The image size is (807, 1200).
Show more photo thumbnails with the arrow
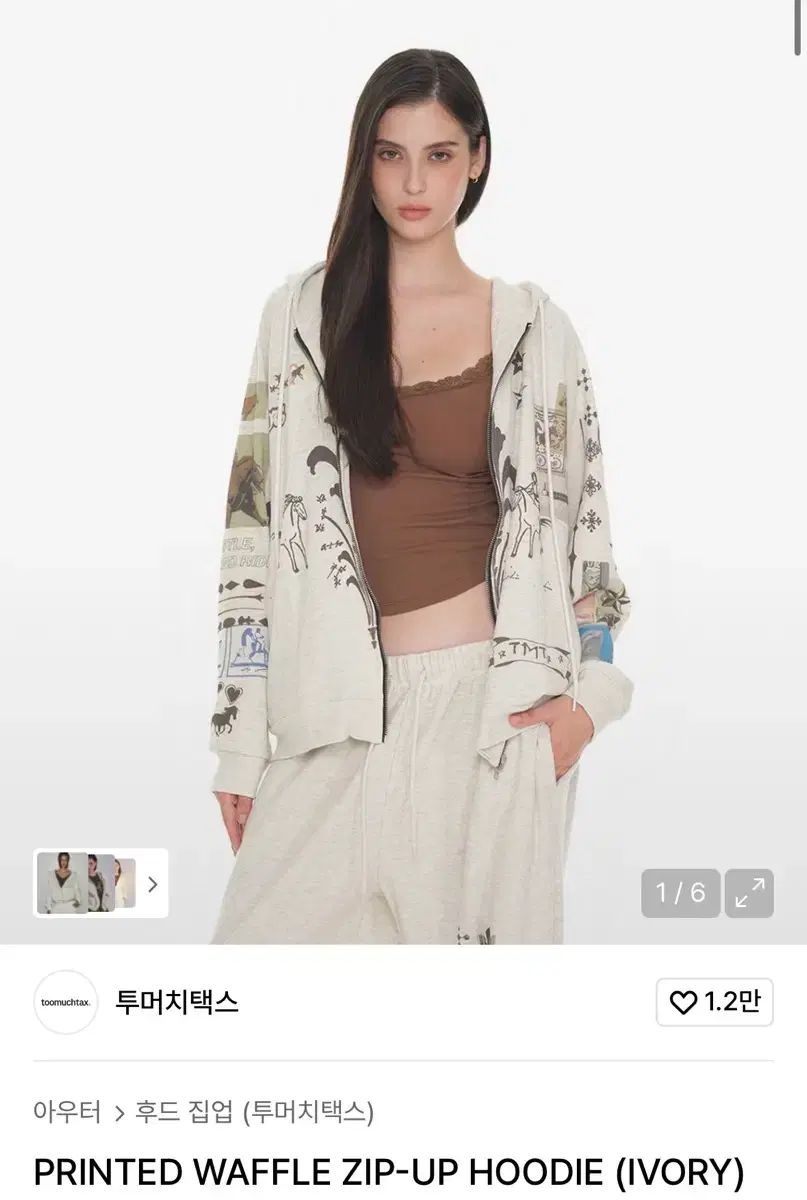click(x=153, y=884)
